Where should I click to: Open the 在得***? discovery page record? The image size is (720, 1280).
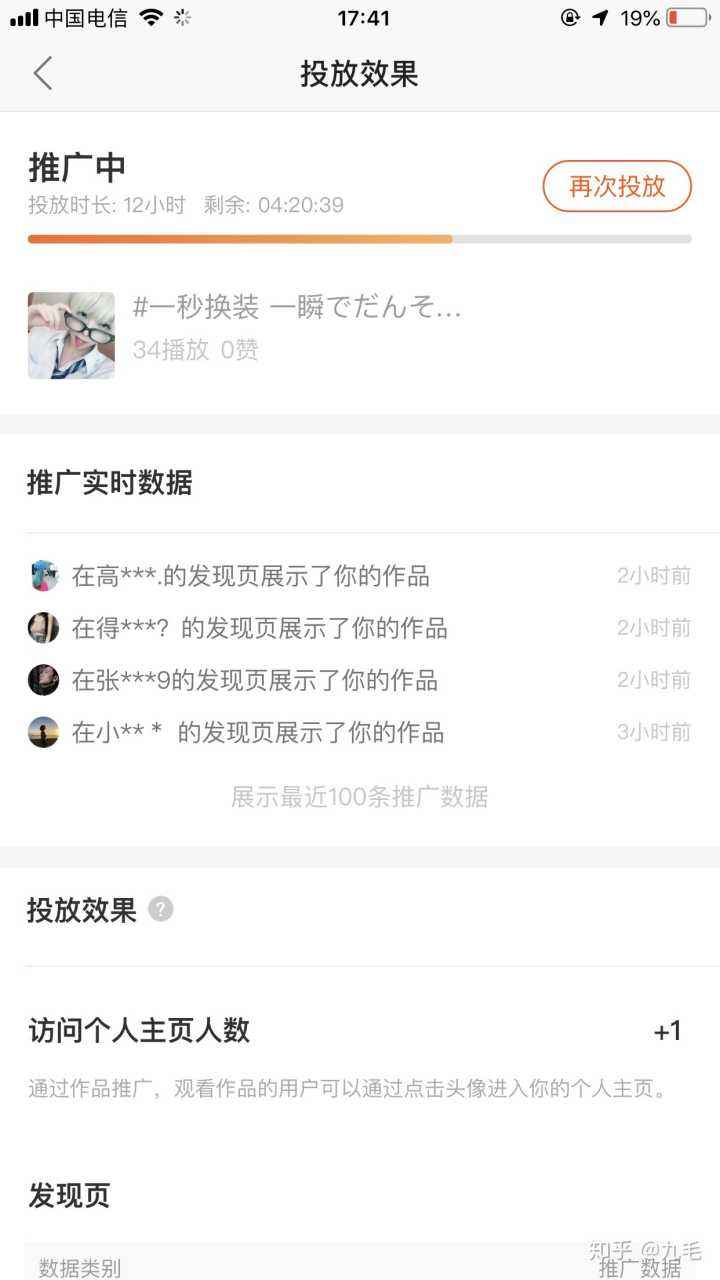tap(259, 628)
